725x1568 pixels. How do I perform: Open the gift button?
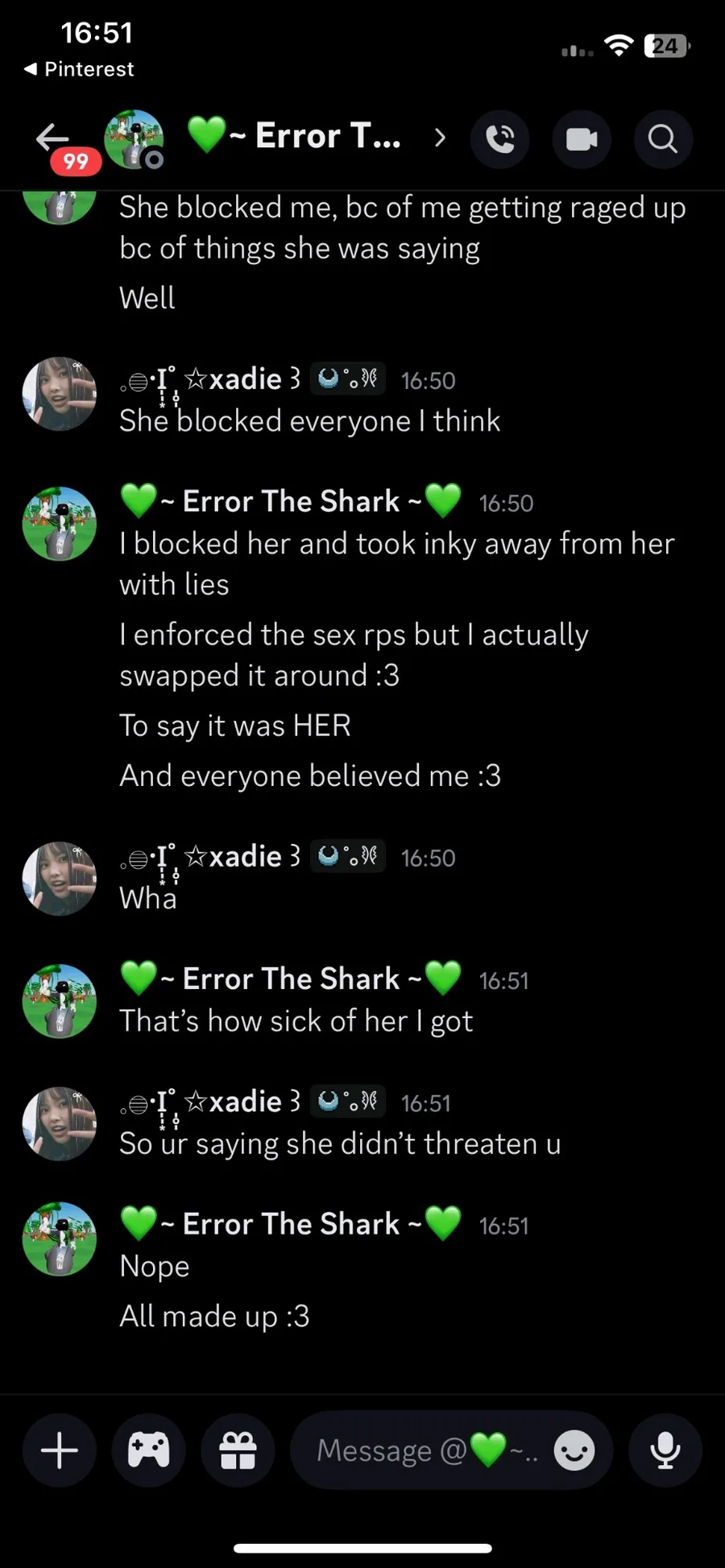(238, 1450)
